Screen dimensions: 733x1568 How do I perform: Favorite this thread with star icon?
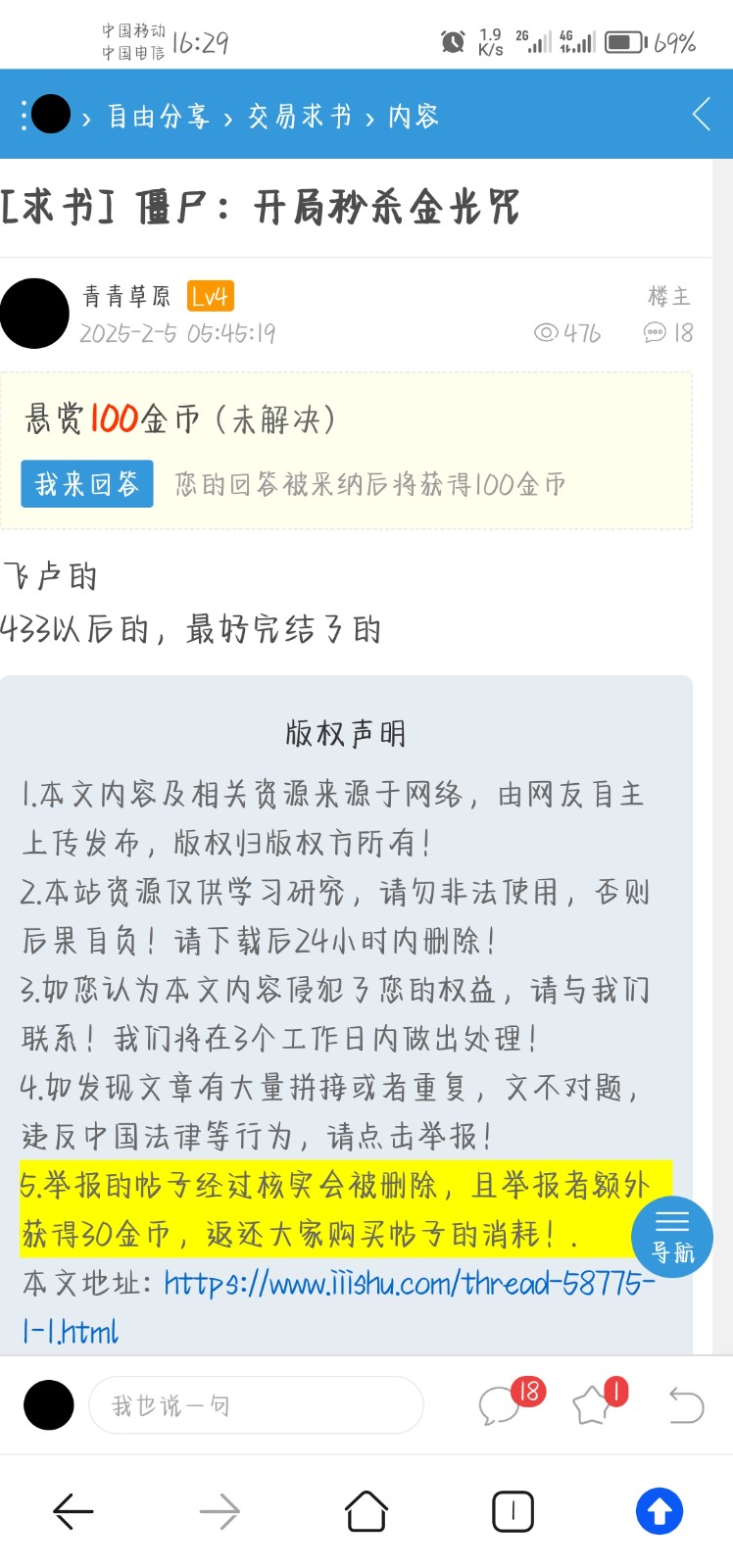(594, 1405)
